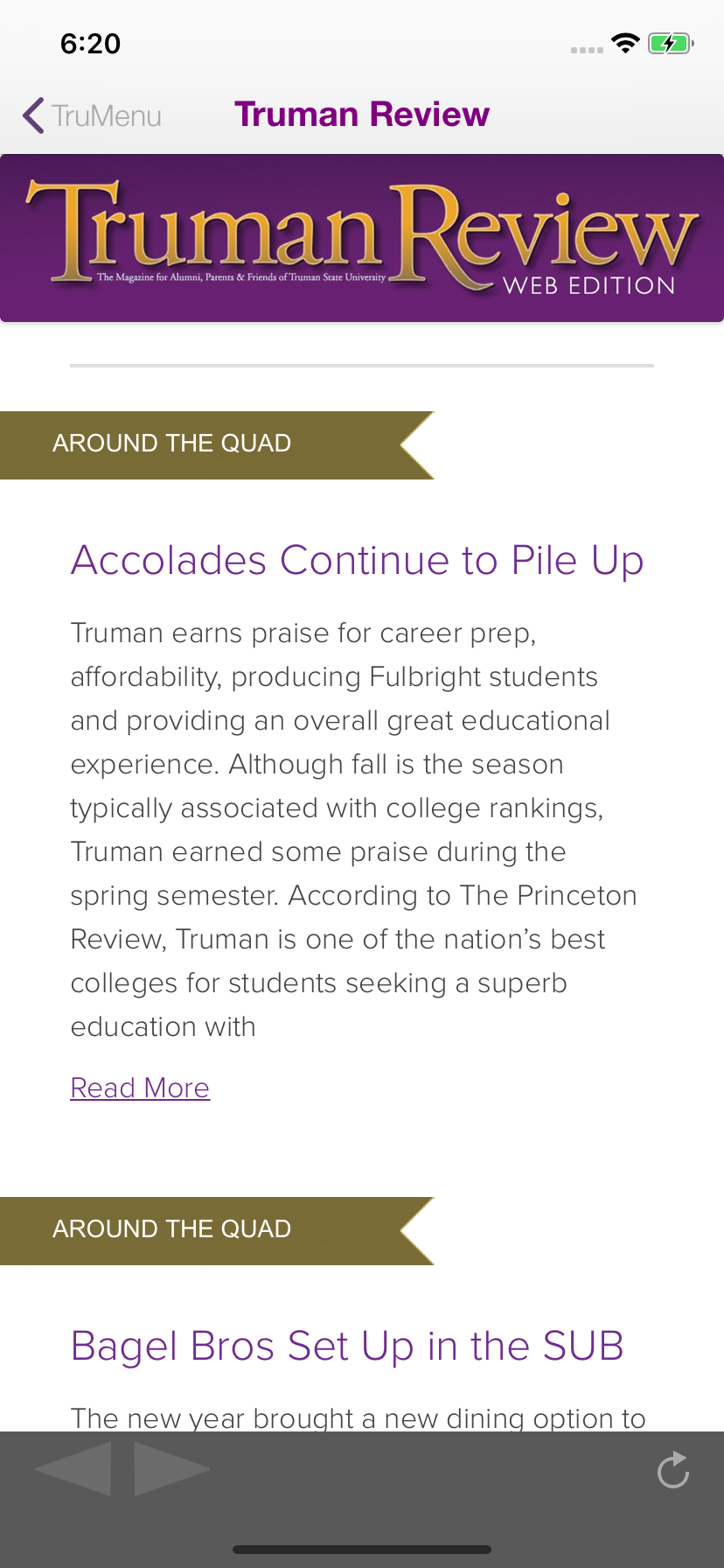Reload the page
The image size is (724, 1568).
click(672, 1470)
